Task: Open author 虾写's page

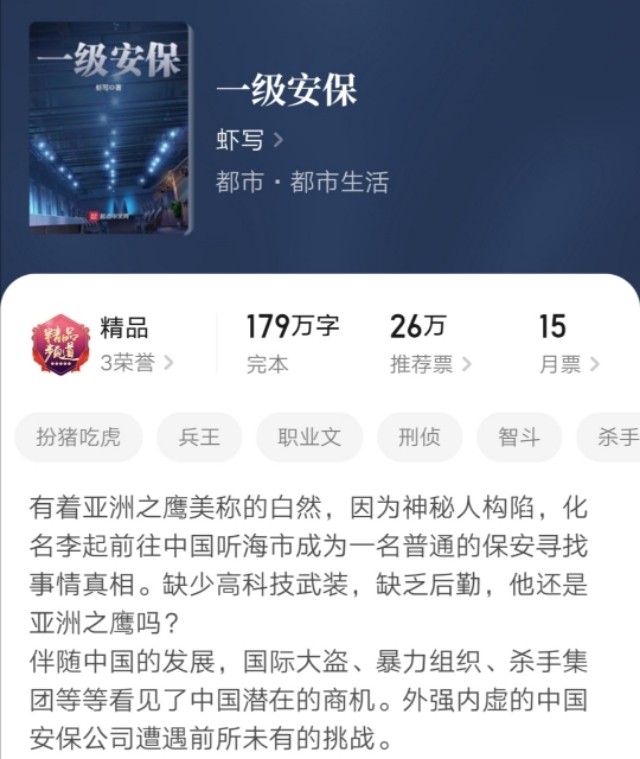Action: click(249, 140)
